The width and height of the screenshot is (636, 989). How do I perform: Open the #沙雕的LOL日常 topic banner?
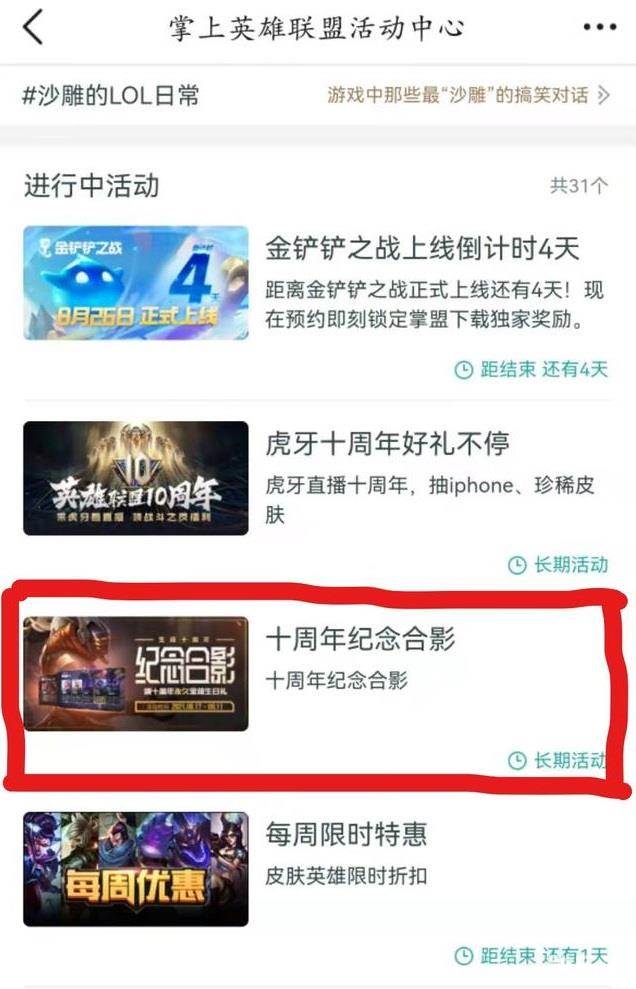(317, 96)
